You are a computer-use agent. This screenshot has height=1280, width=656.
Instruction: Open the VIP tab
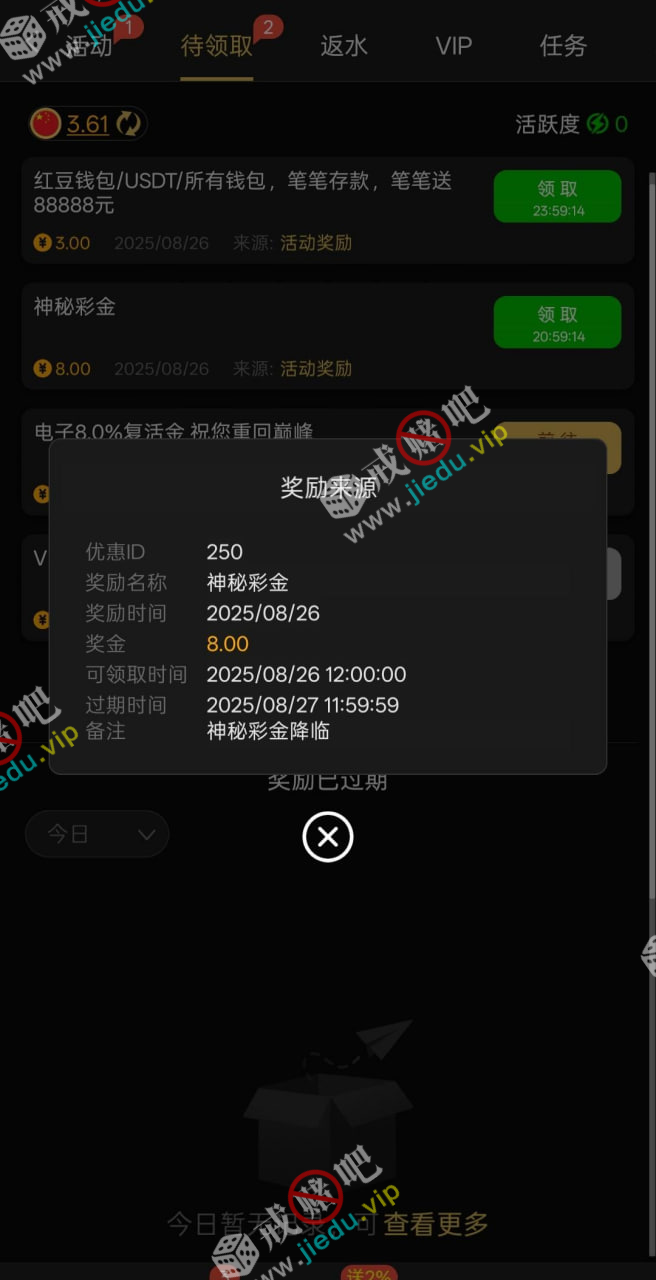coord(453,45)
